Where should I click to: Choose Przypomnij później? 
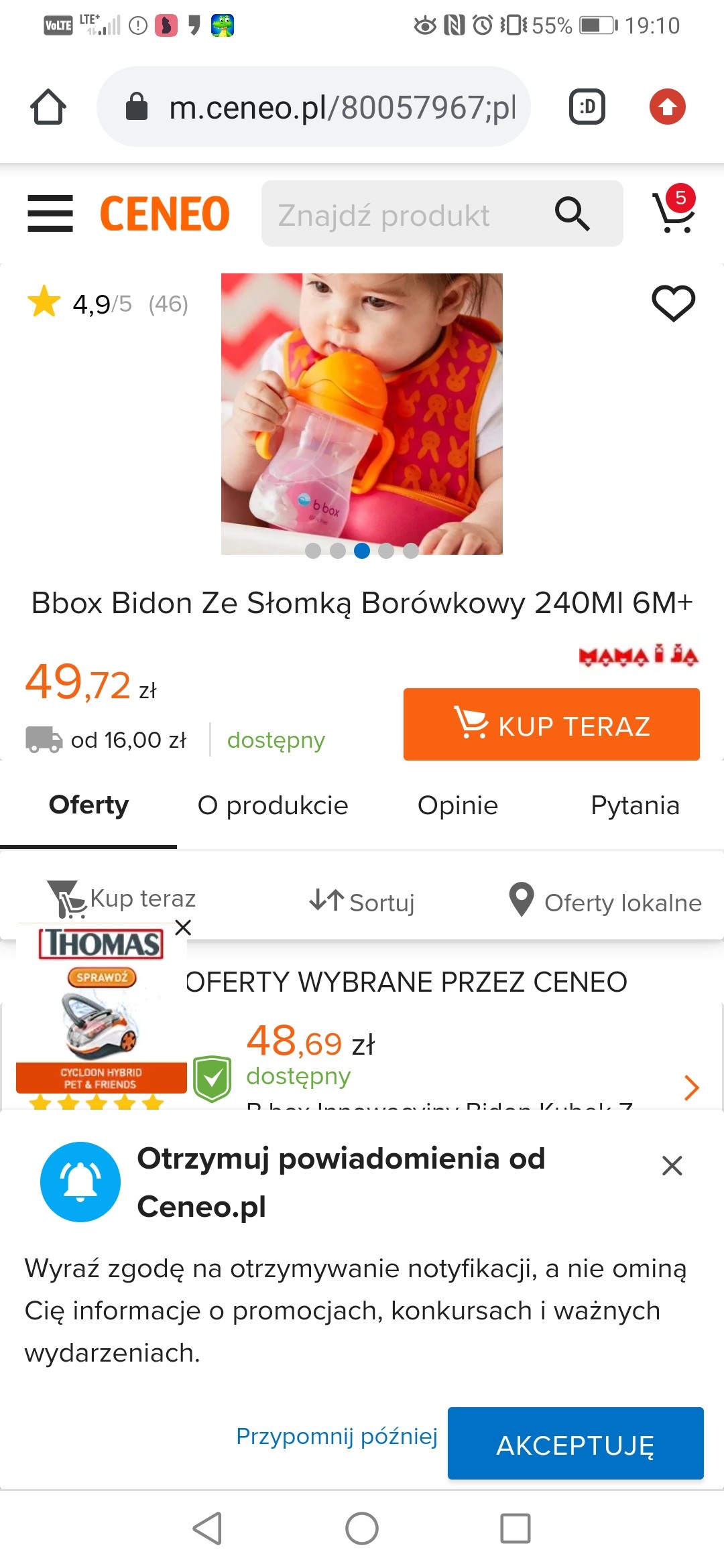point(337,1437)
